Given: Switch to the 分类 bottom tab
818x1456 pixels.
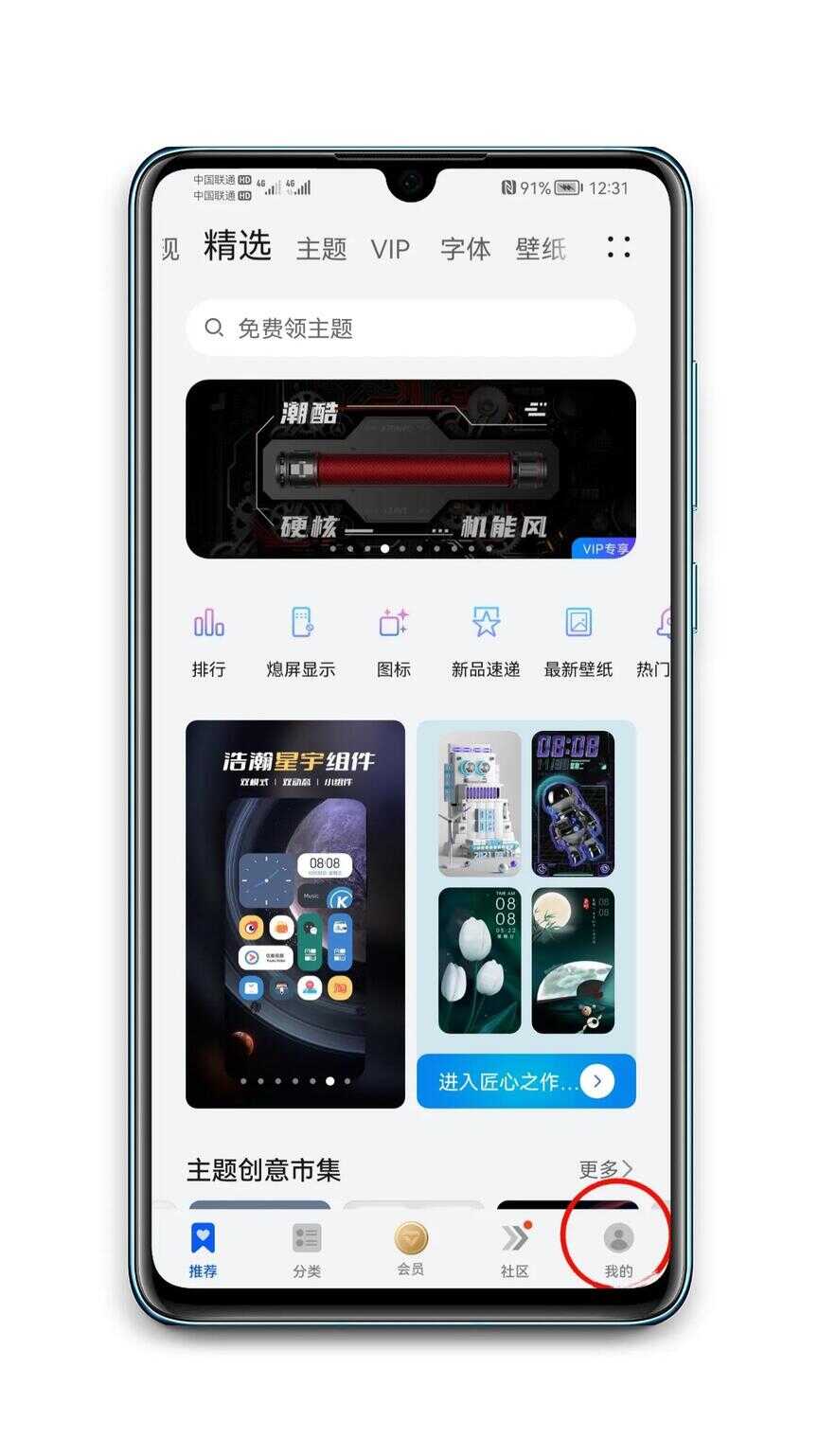Looking at the screenshot, I should pos(307,1250).
